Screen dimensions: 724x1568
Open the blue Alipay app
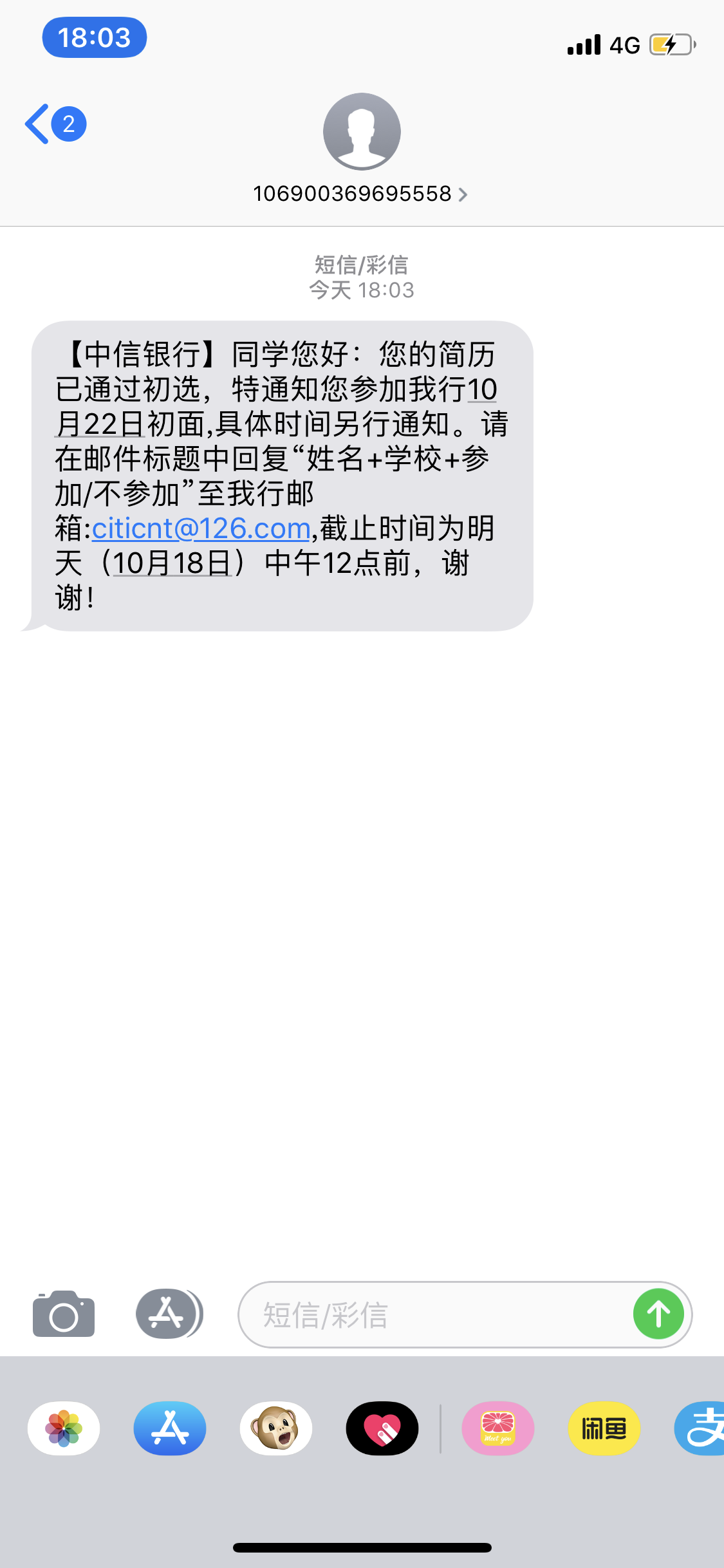click(x=700, y=1428)
